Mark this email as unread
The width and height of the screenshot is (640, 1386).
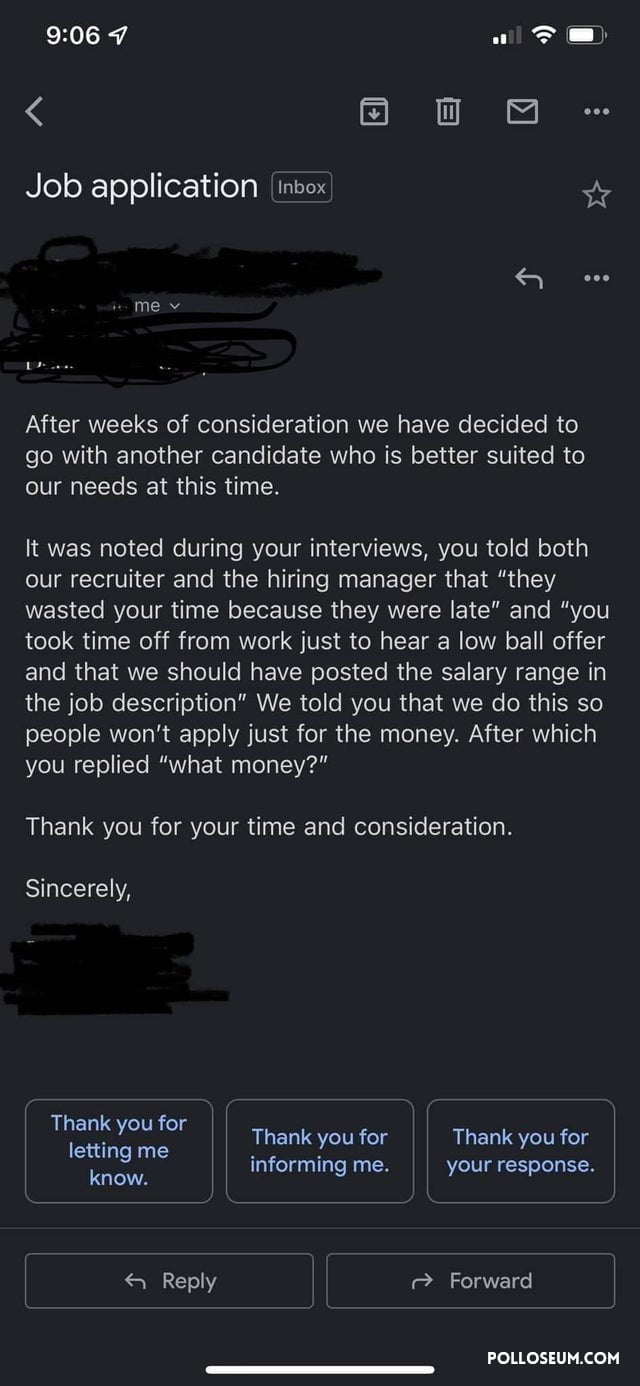522,111
